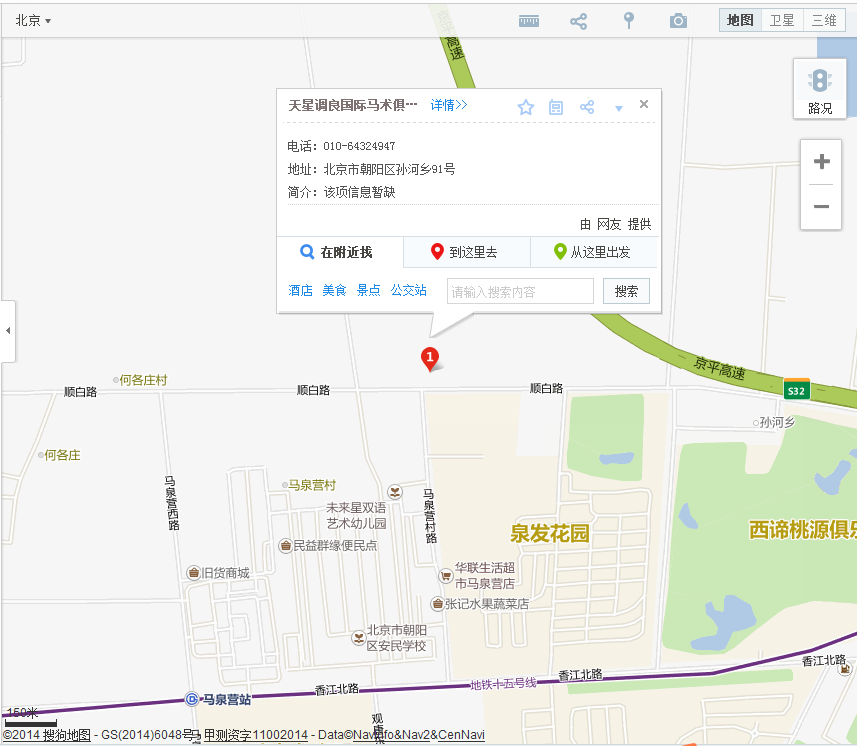Select the 地图 map view
Screen dimensions: 857x746
click(x=741, y=20)
